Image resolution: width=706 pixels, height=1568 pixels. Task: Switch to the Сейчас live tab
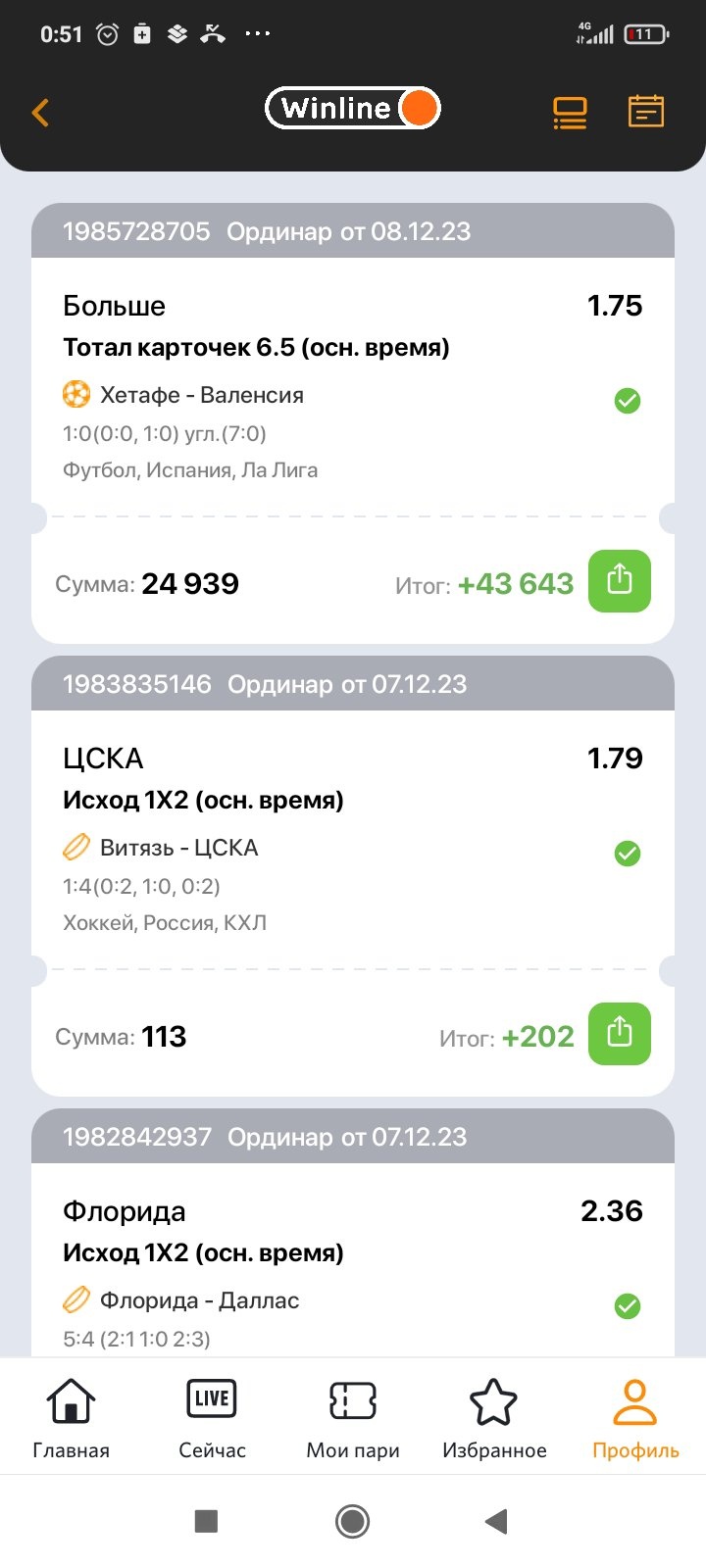212,1417
